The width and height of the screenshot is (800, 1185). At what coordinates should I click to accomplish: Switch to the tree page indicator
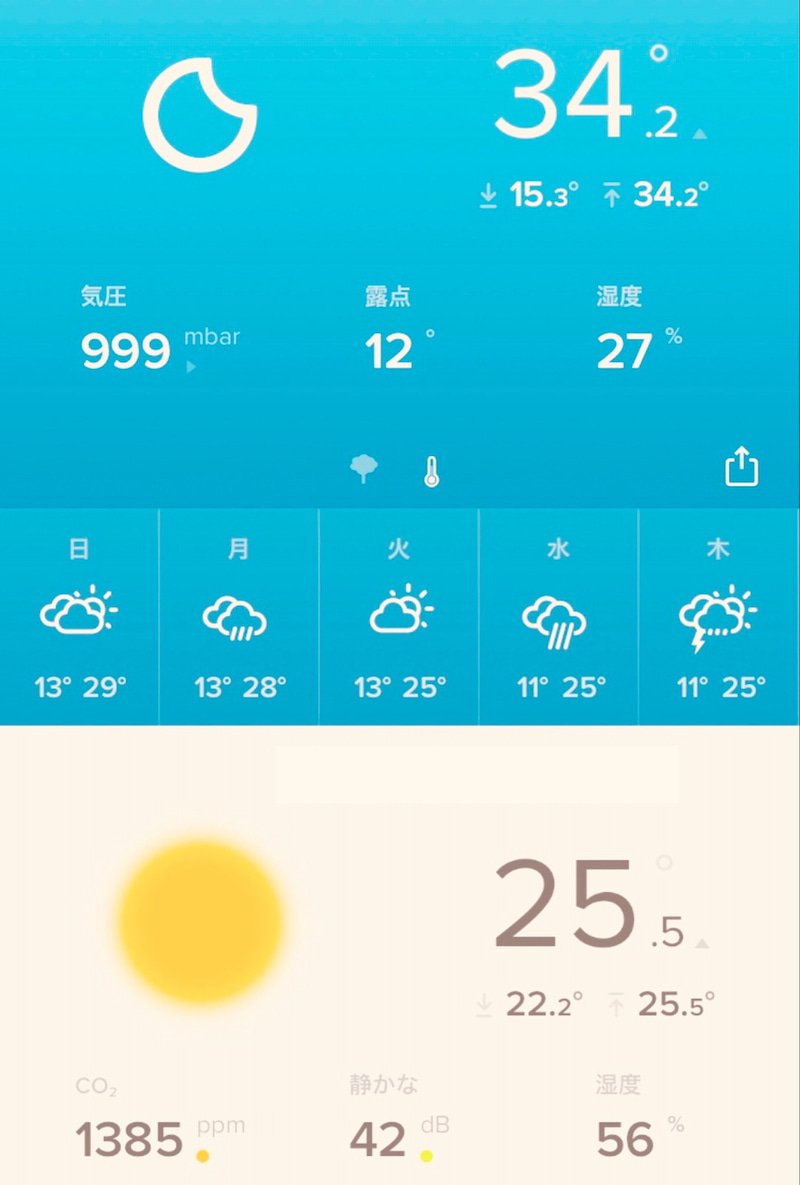[364, 468]
